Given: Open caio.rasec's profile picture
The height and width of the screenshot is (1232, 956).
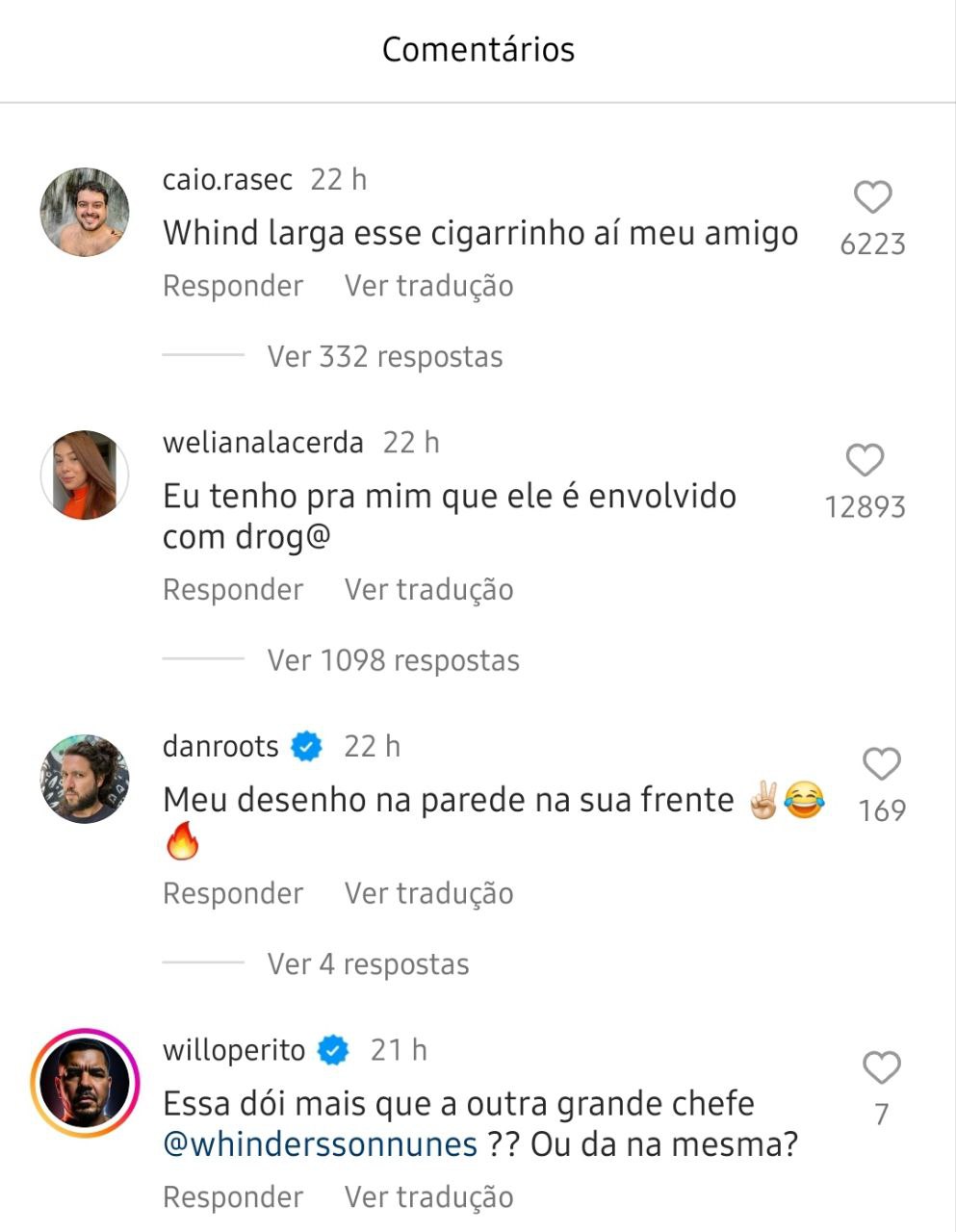Looking at the screenshot, I should click(x=85, y=213).
